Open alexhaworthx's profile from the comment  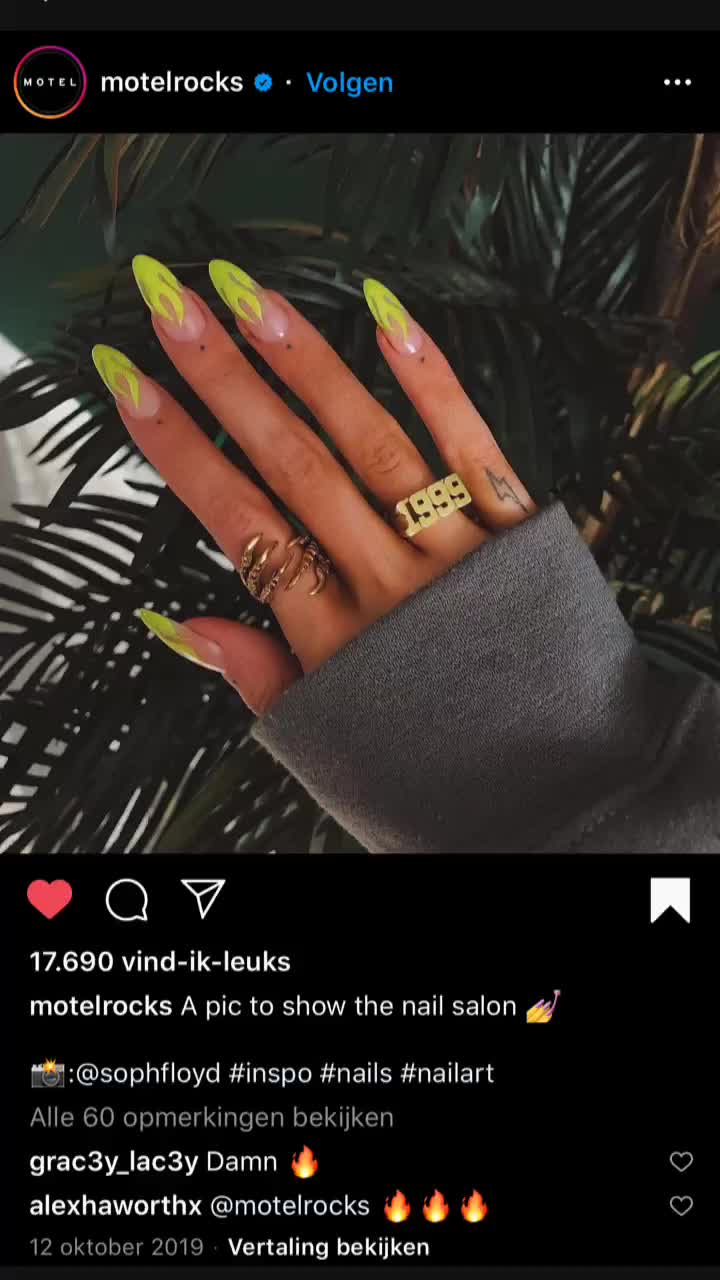[115, 1206]
